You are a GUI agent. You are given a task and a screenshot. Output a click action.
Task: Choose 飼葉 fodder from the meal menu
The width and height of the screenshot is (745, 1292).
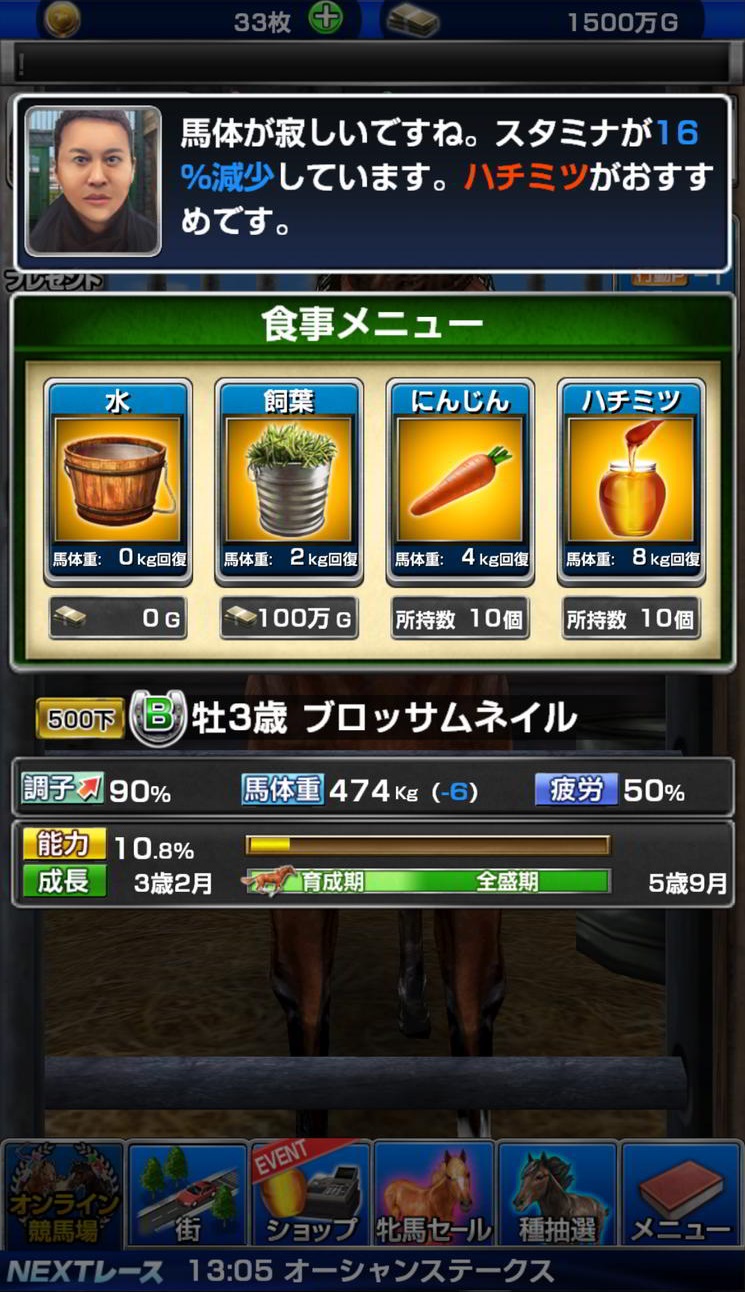(289, 481)
